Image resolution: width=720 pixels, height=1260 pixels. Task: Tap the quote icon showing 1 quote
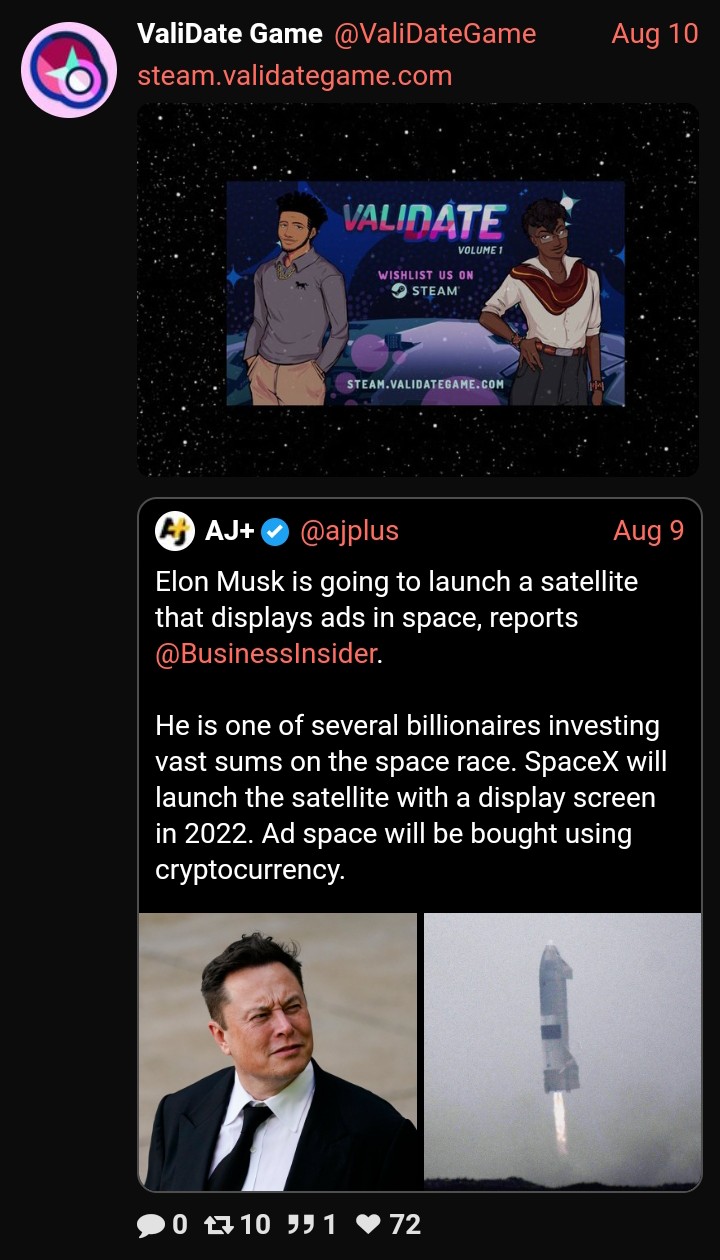(x=301, y=1225)
